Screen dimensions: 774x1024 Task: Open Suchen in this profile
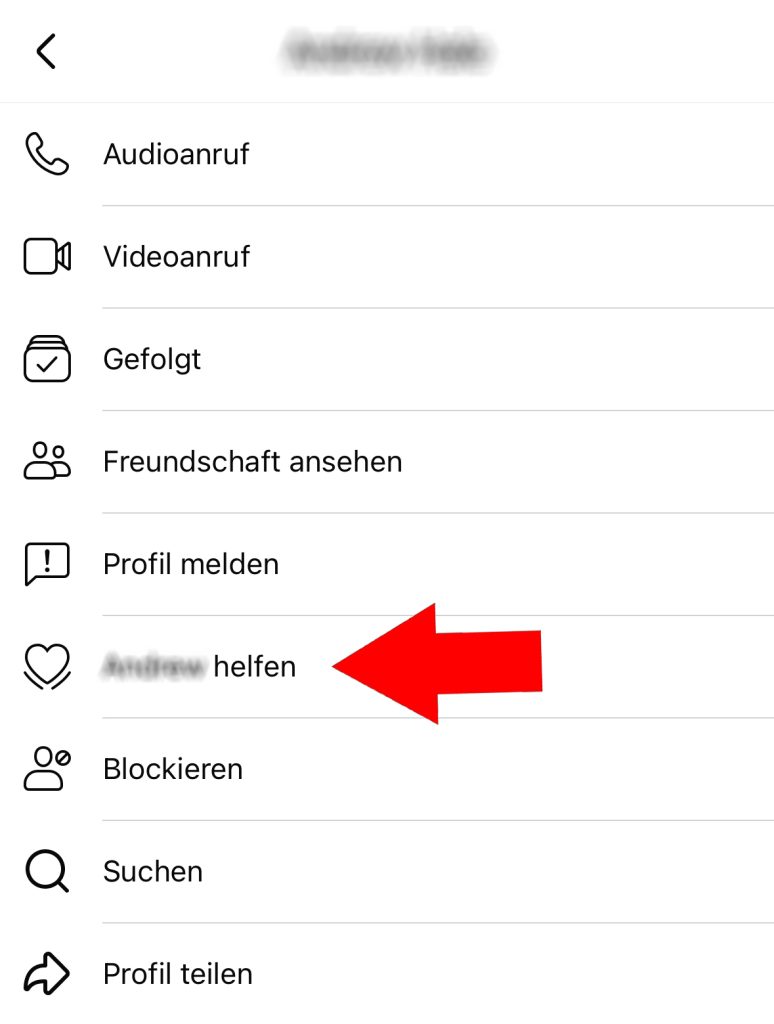(152, 871)
